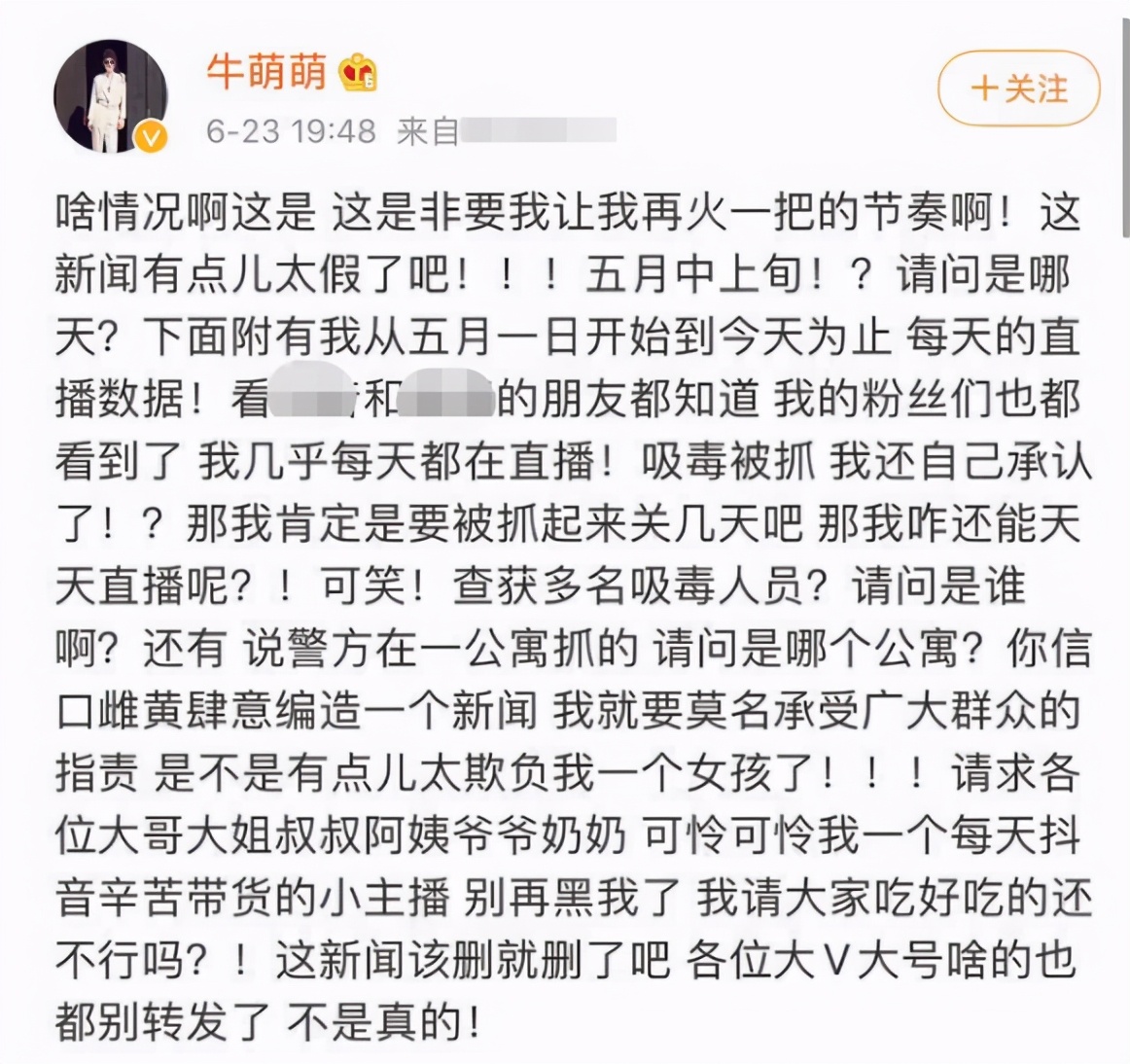
Task: Open the 牛萌萌 username link
Action: click(266, 72)
